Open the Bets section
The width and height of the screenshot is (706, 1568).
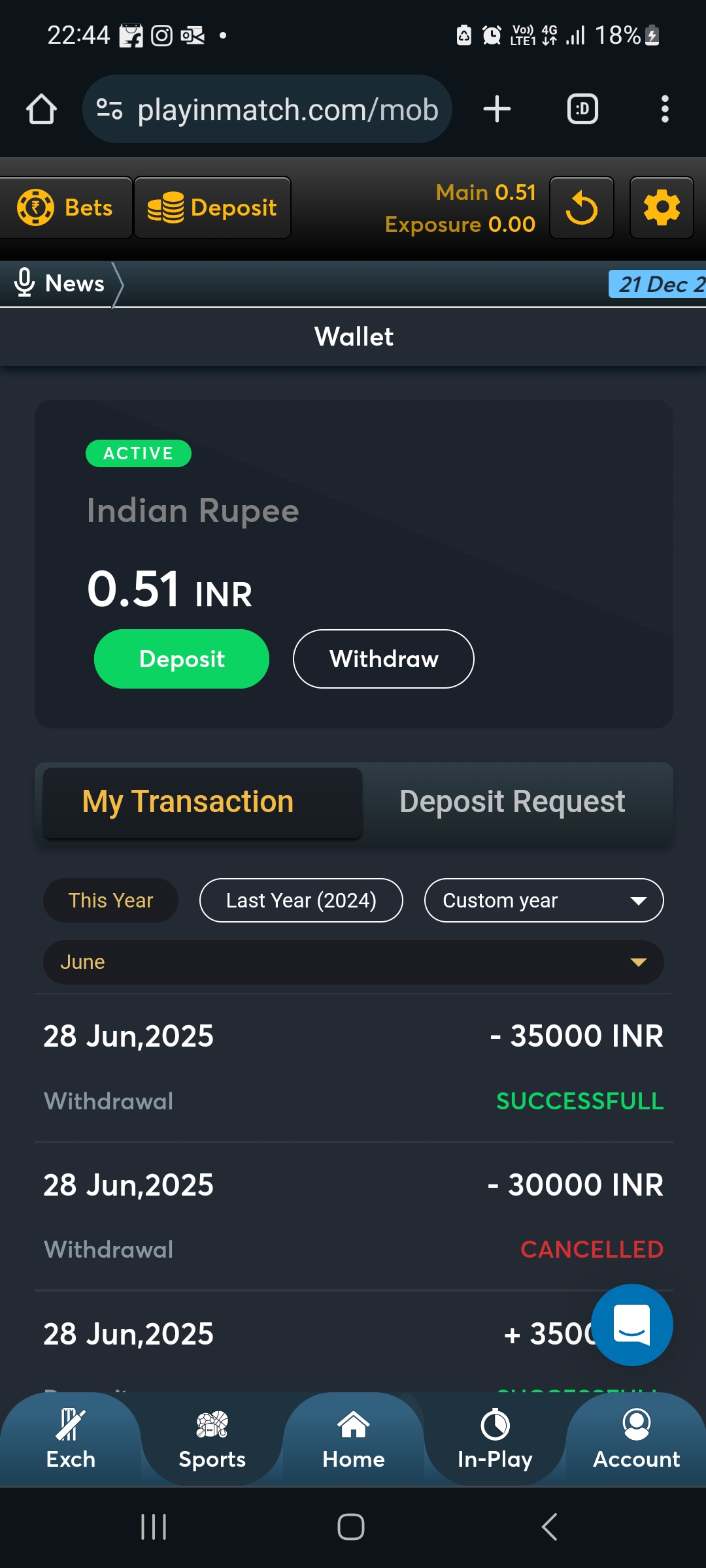[65, 208]
